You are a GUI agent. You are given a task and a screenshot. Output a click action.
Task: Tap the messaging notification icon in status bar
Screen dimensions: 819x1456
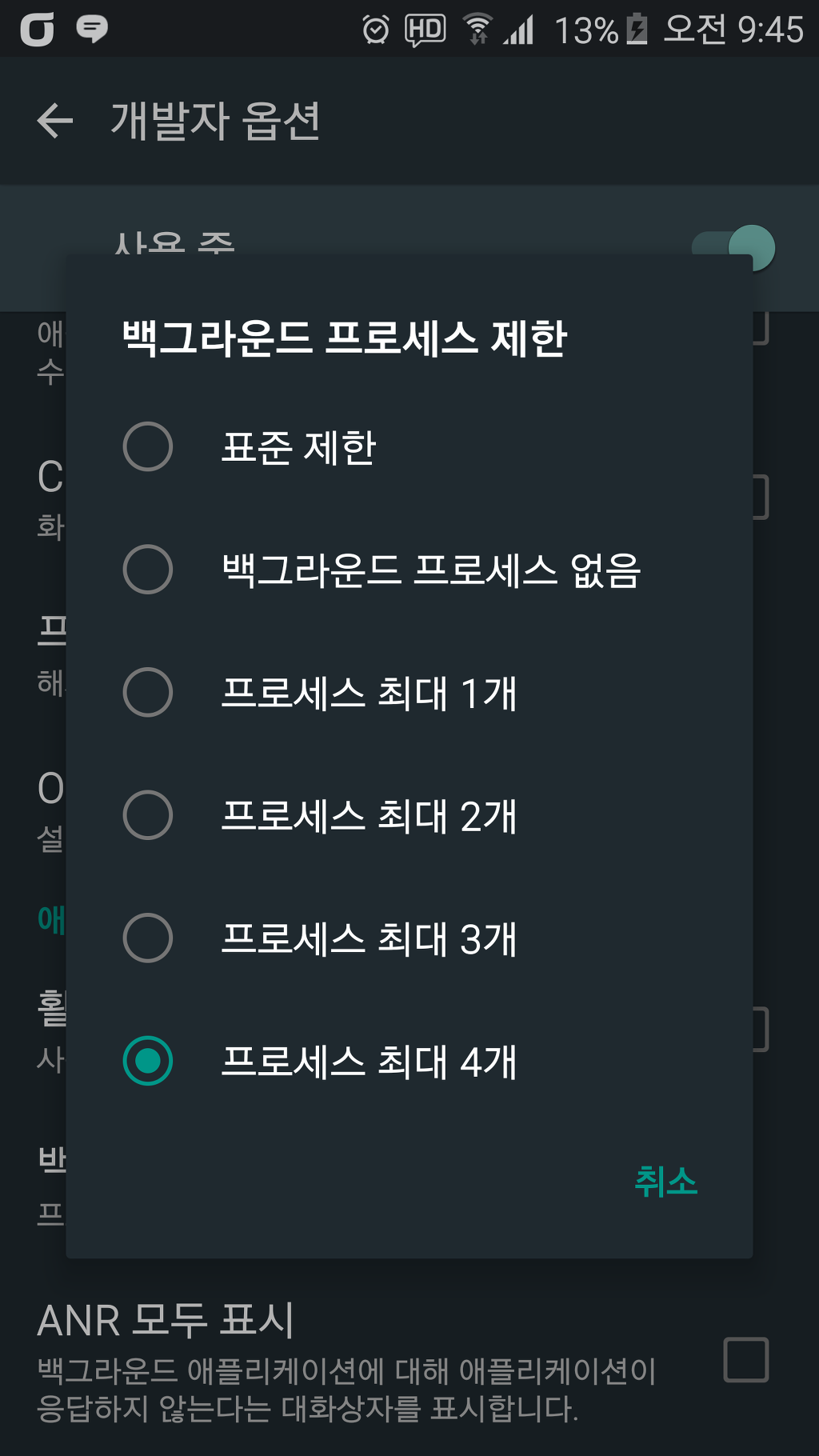pyautogui.click(x=90, y=30)
